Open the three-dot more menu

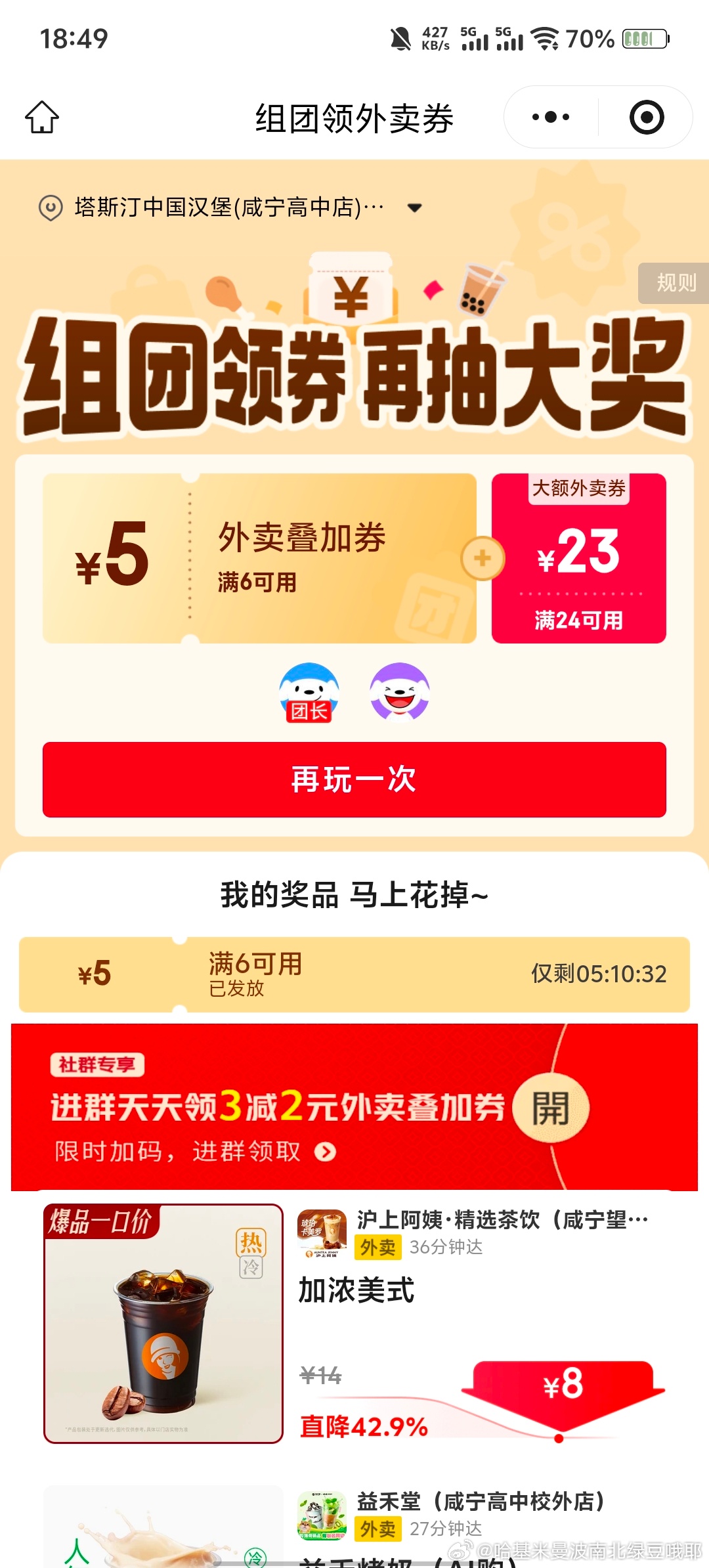(x=550, y=118)
